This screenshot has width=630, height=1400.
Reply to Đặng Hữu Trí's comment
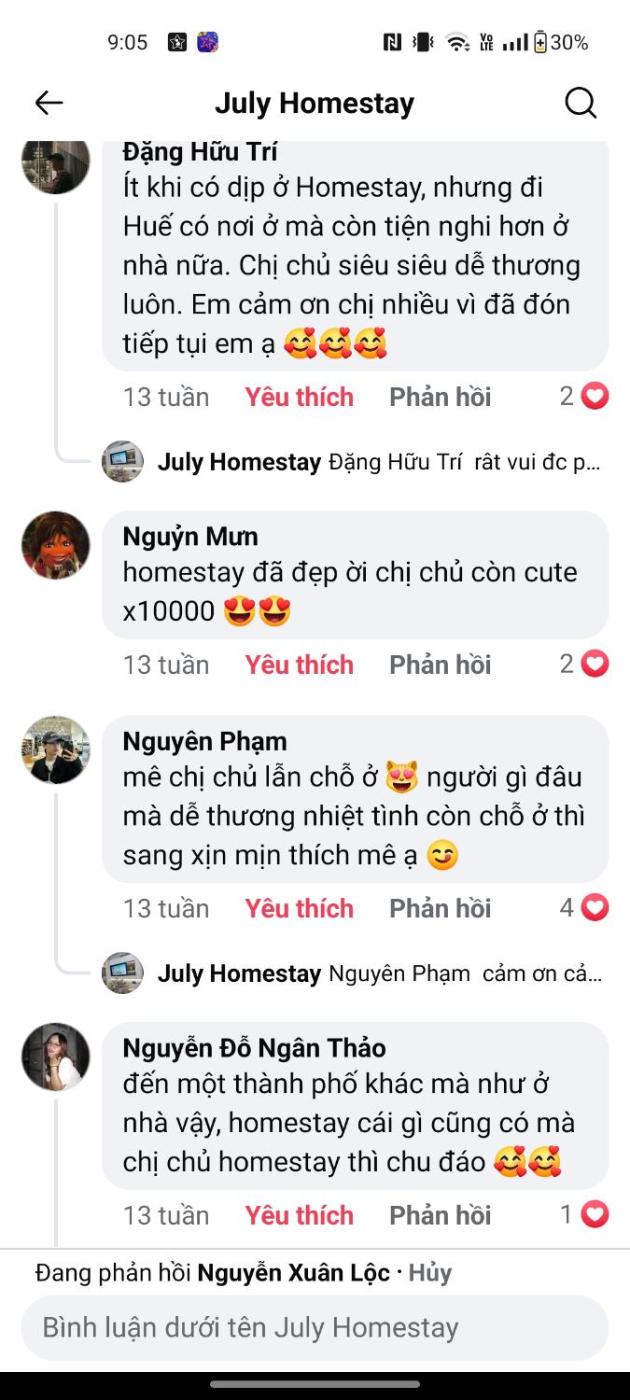click(x=440, y=397)
